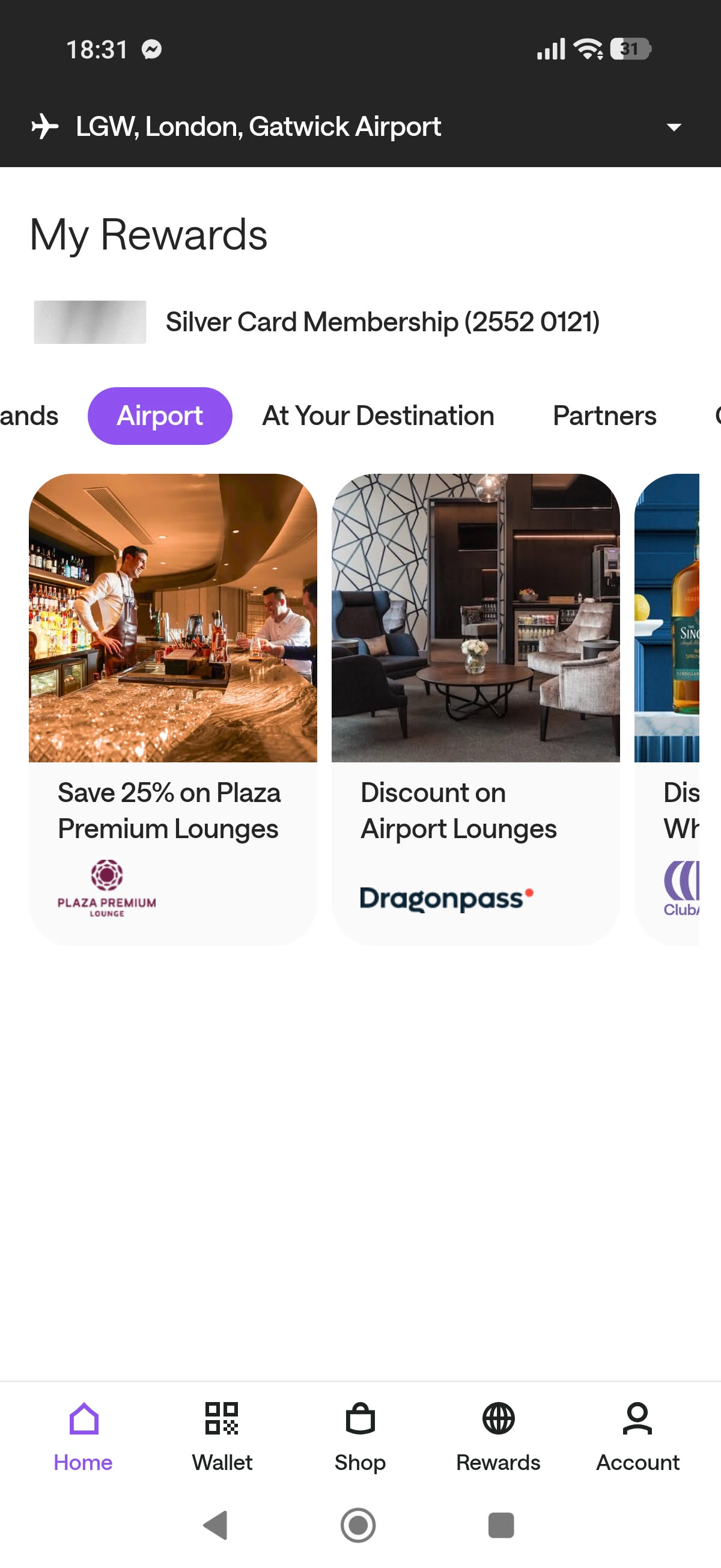
Task: Open the Silver Card Membership details
Action: point(382,322)
